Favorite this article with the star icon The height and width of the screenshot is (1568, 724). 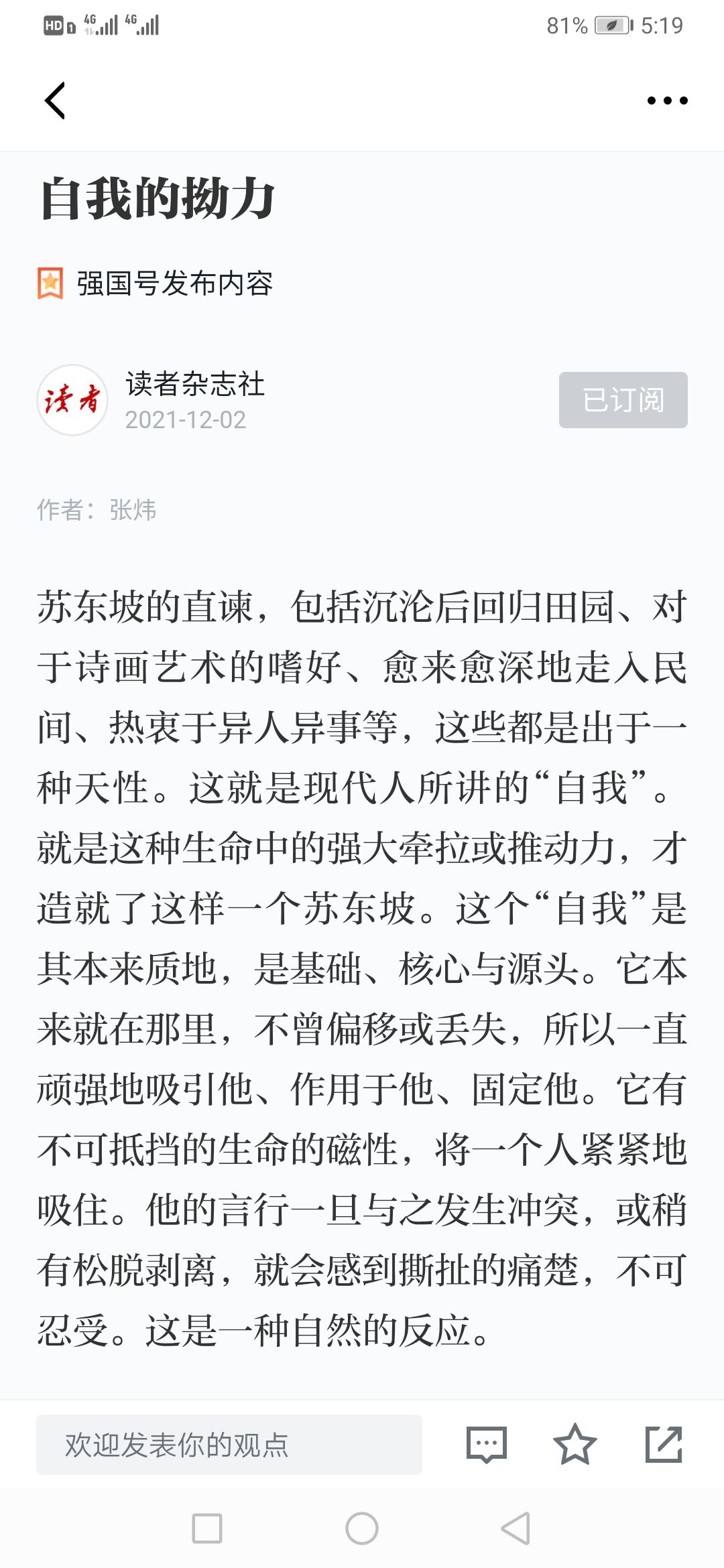(x=575, y=1445)
